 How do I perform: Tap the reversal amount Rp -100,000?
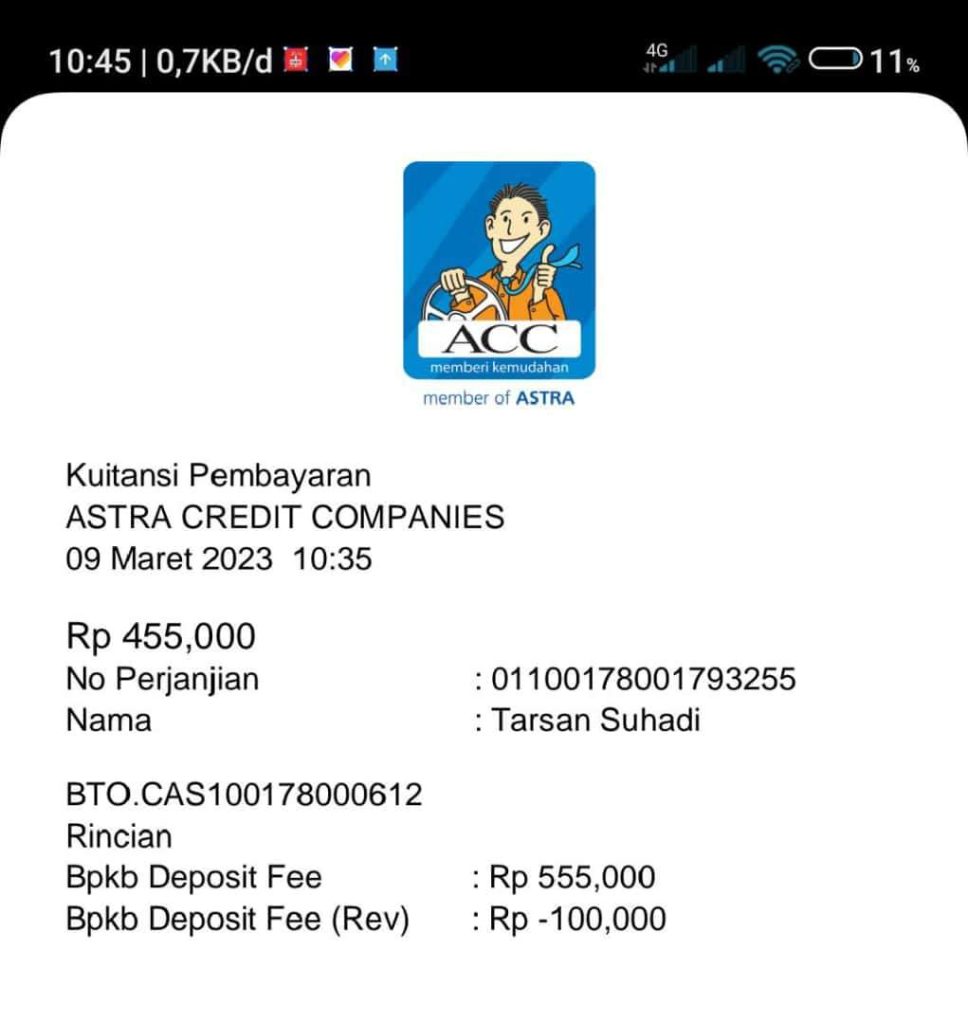click(580, 918)
